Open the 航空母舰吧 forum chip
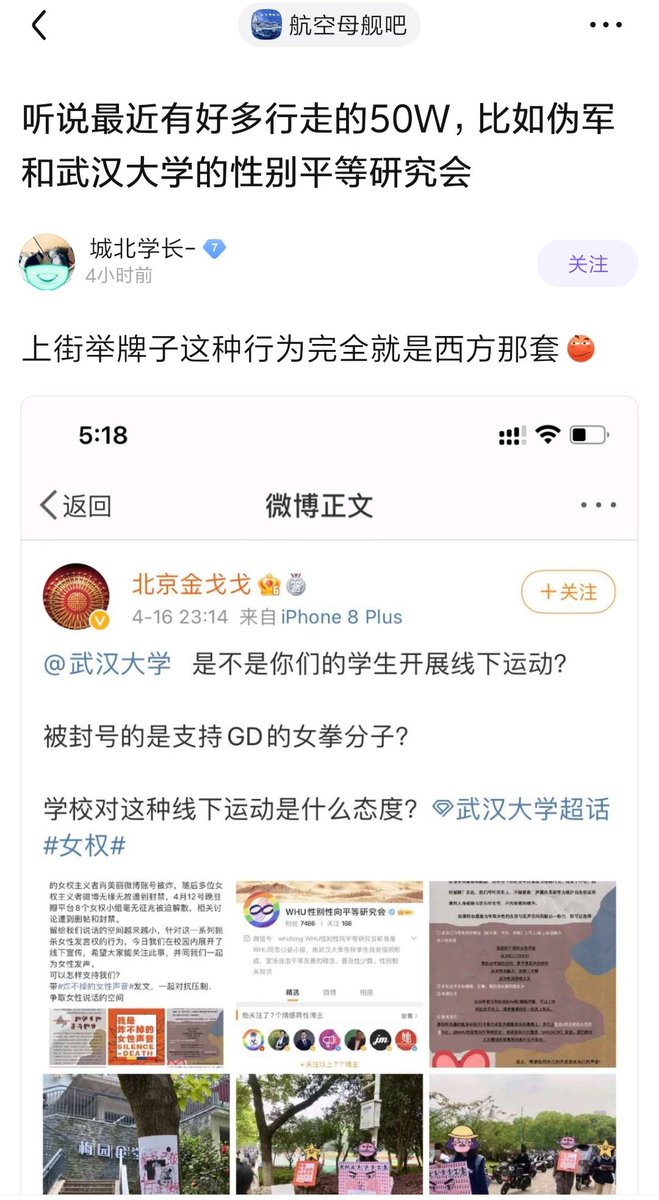 pos(329,25)
